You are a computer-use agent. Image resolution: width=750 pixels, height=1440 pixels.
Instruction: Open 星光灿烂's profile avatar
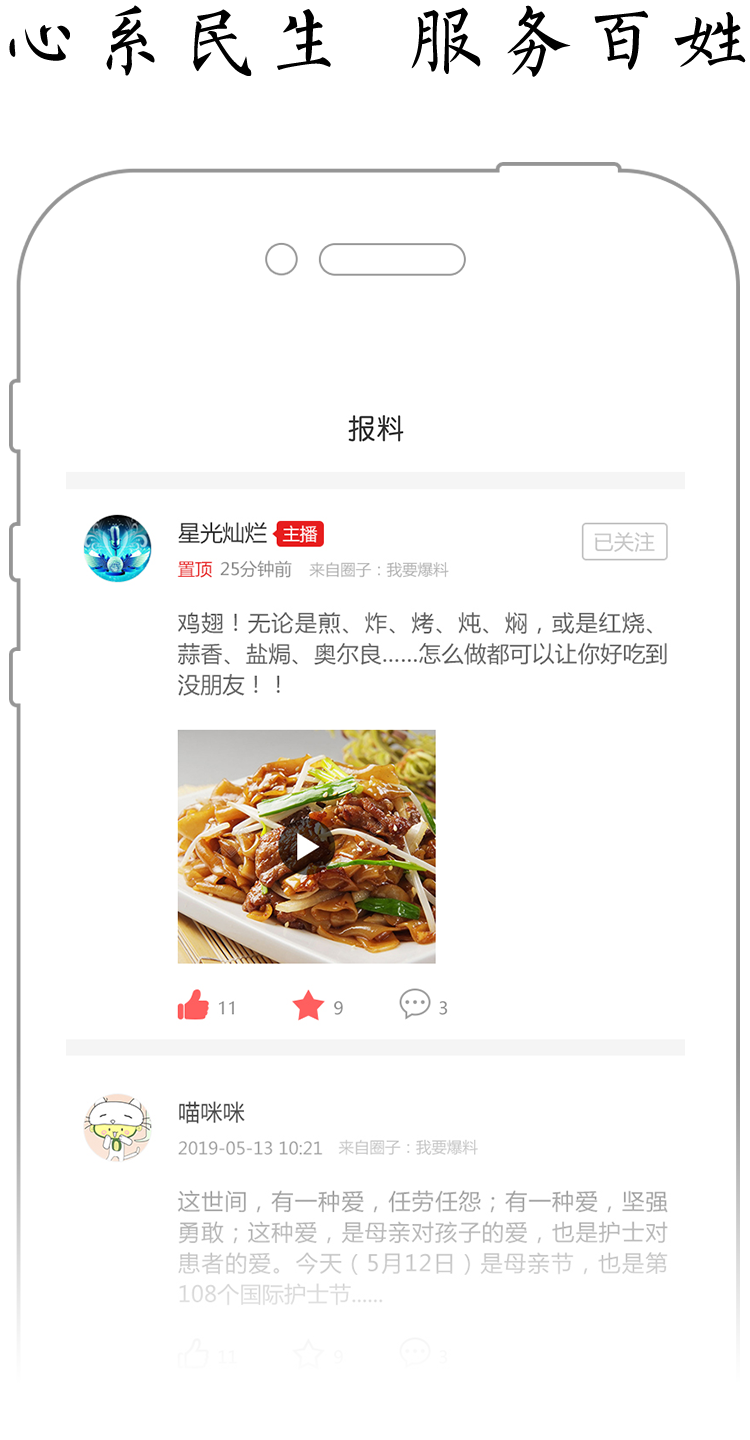coord(118,548)
